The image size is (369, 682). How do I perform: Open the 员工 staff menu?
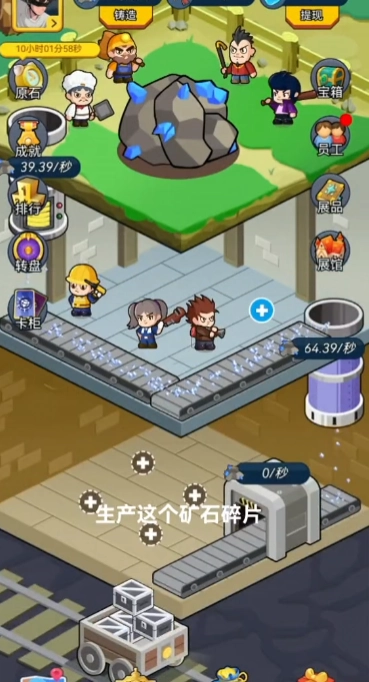[330, 137]
